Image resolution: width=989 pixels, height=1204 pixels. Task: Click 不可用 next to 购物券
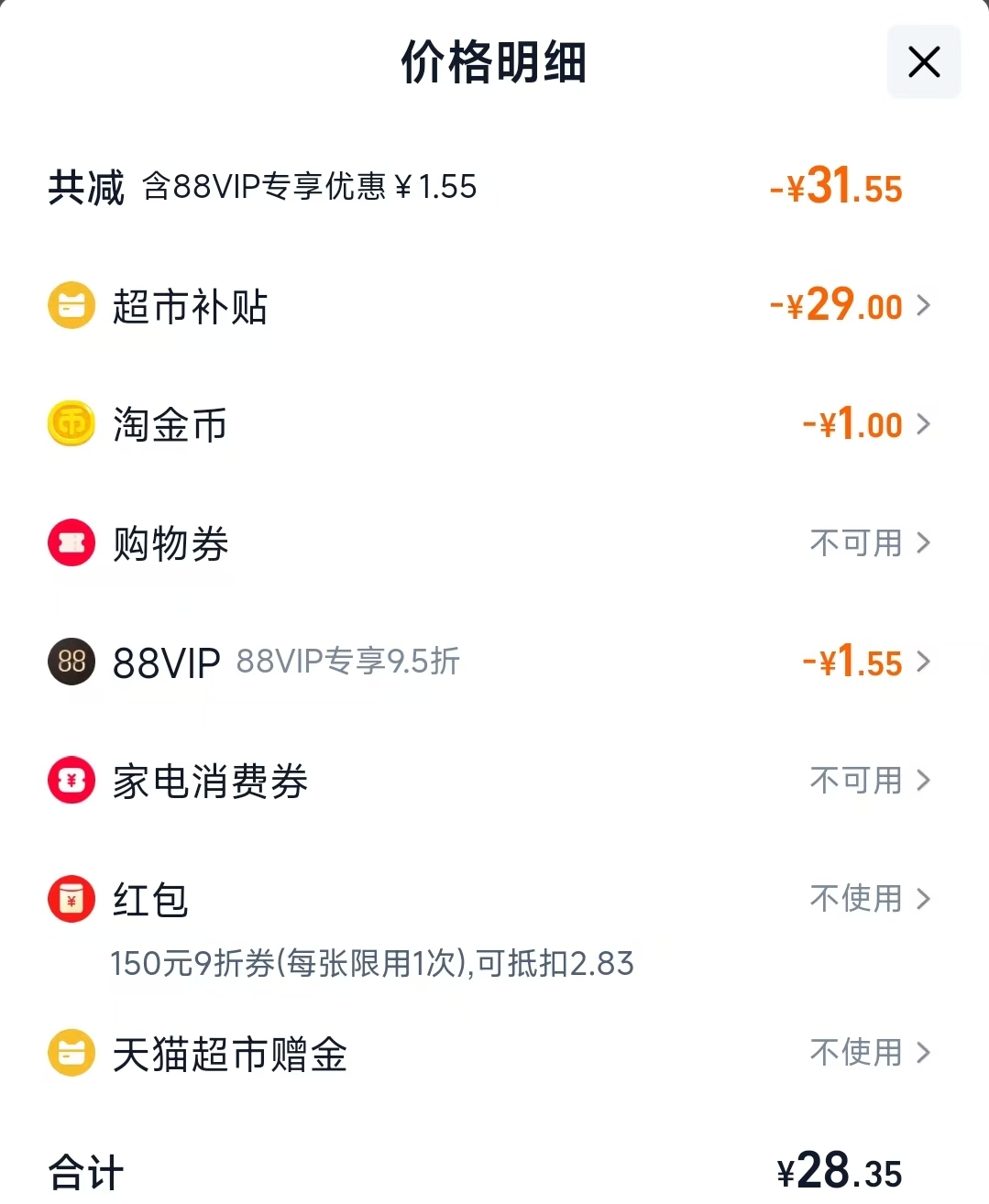click(855, 542)
